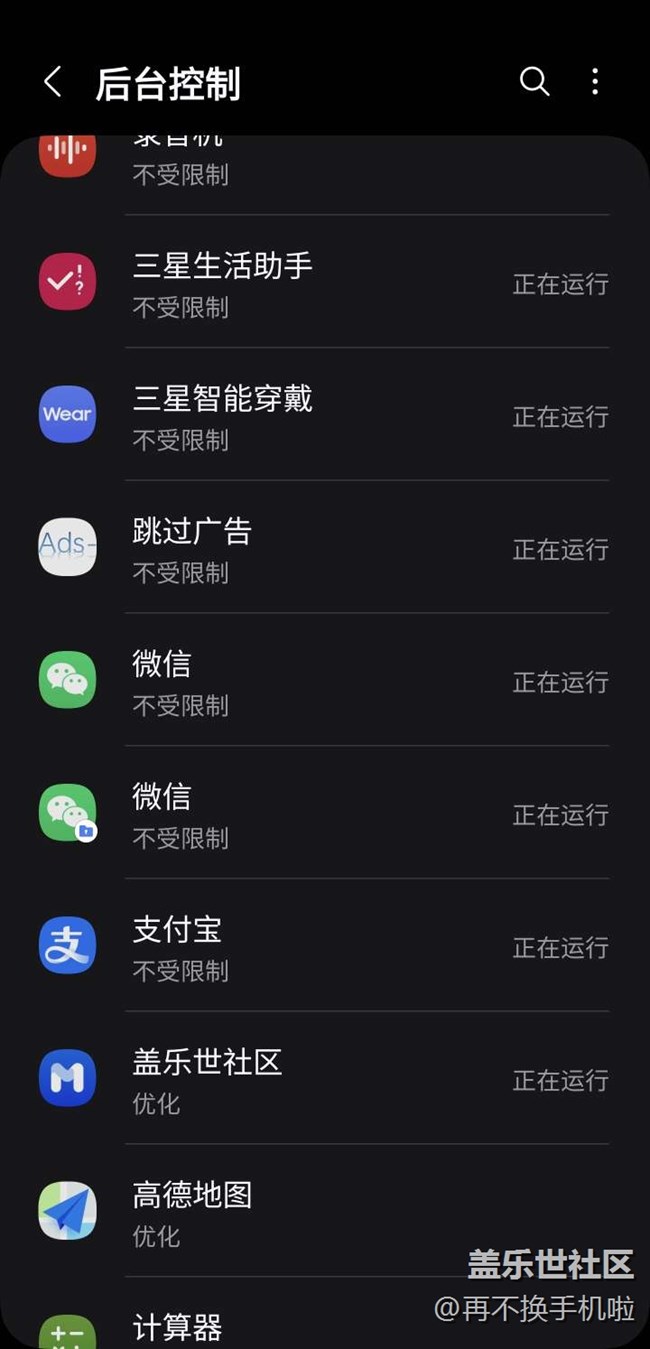Open 支付宝 background control
The image size is (650, 1349).
coord(324,947)
